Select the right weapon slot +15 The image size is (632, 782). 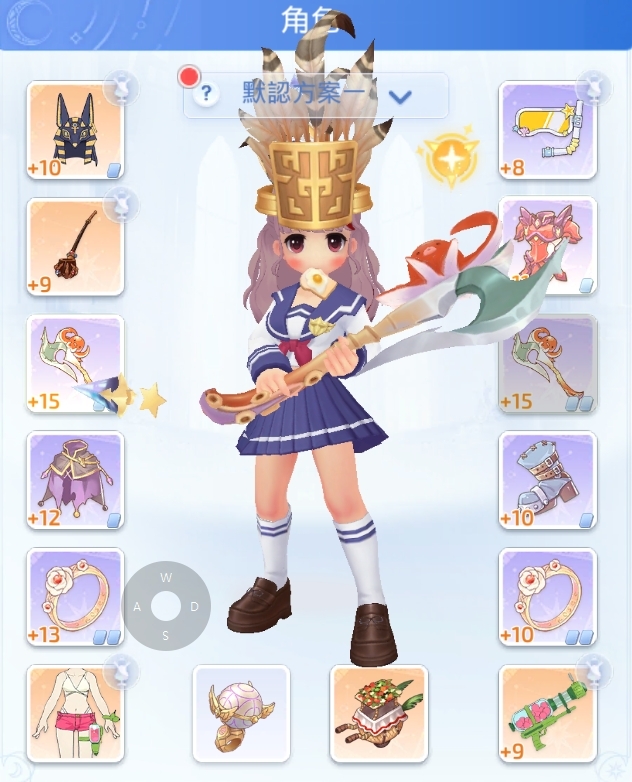click(x=547, y=363)
